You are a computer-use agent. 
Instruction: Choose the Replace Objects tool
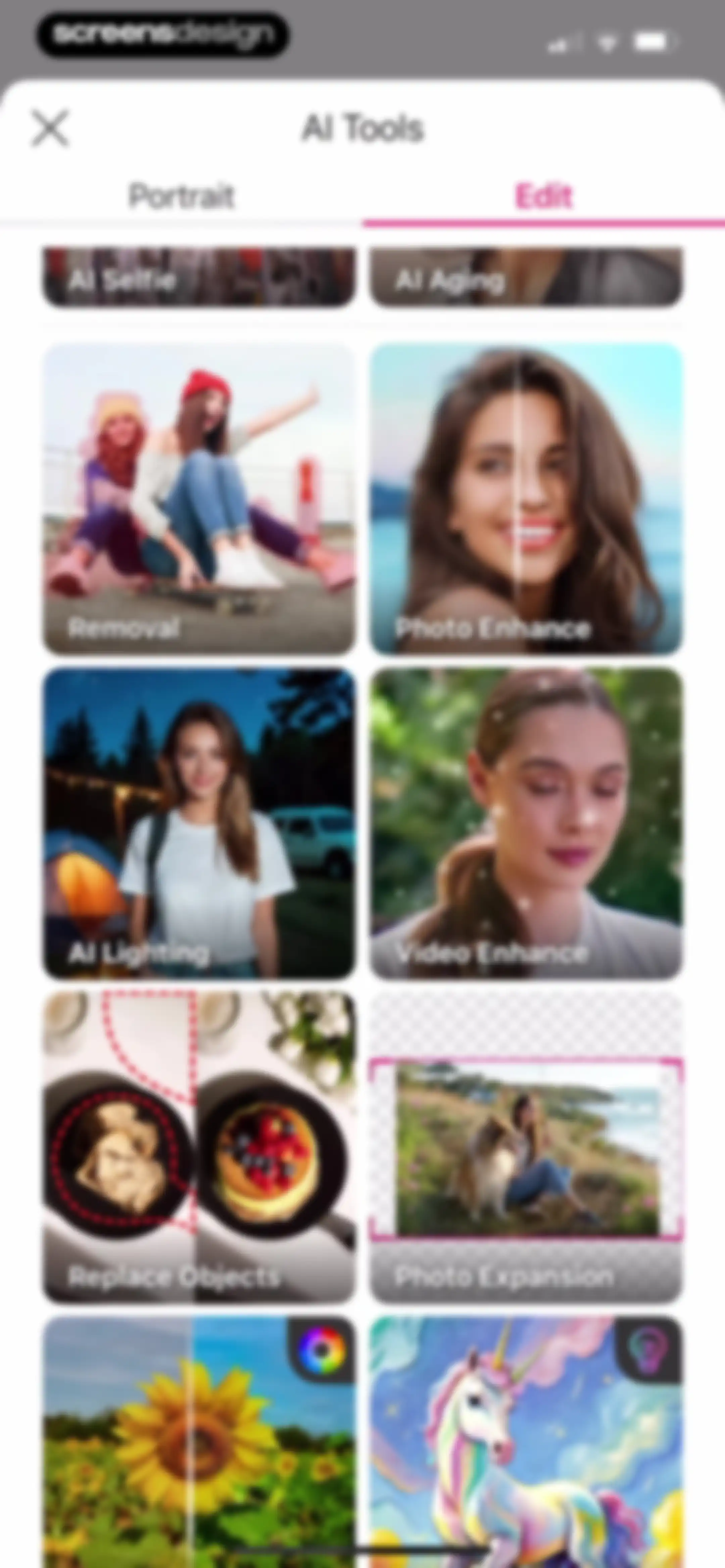pyautogui.click(x=198, y=1147)
